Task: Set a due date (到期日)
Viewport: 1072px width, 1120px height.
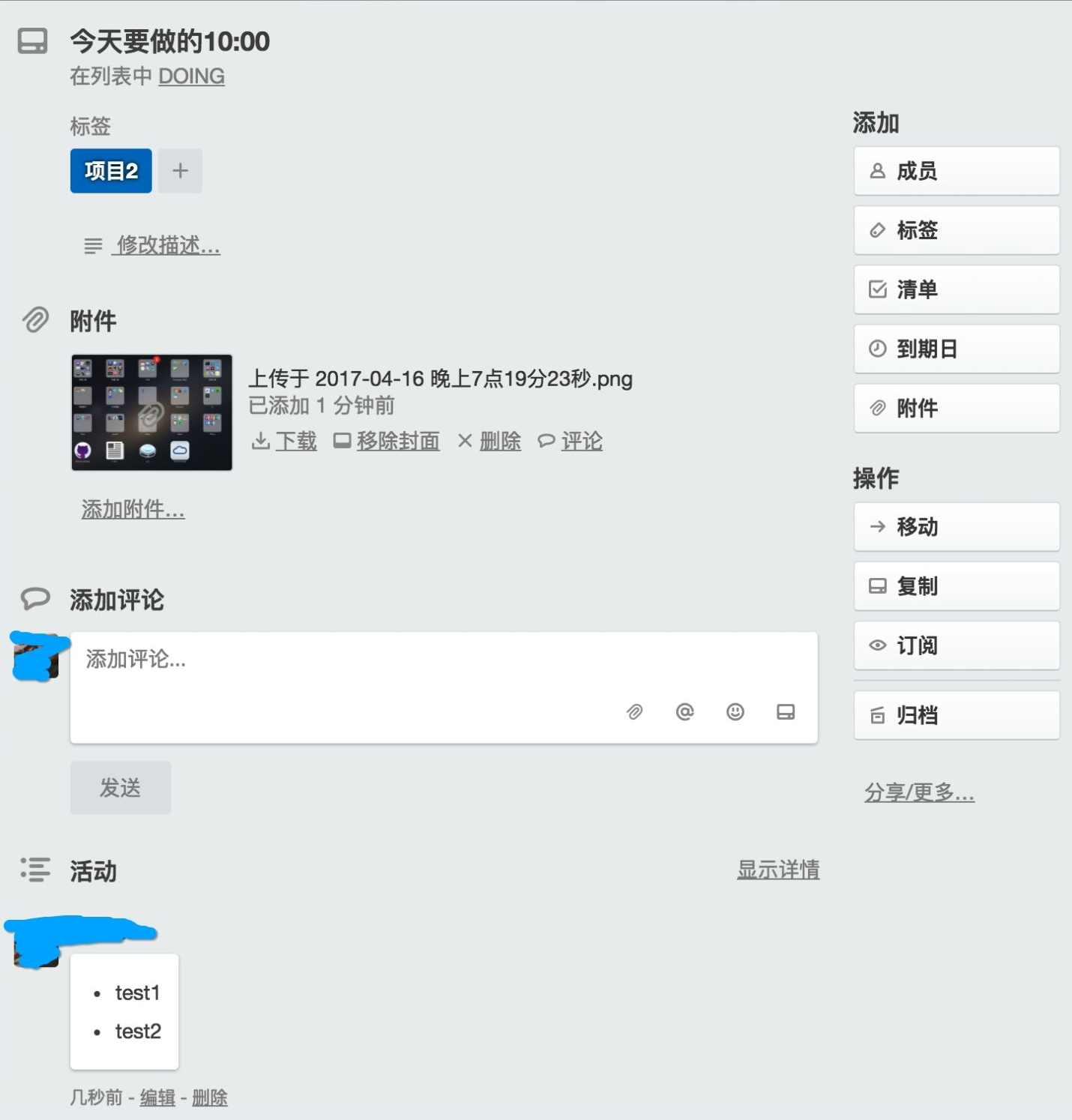Action: click(957, 349)
